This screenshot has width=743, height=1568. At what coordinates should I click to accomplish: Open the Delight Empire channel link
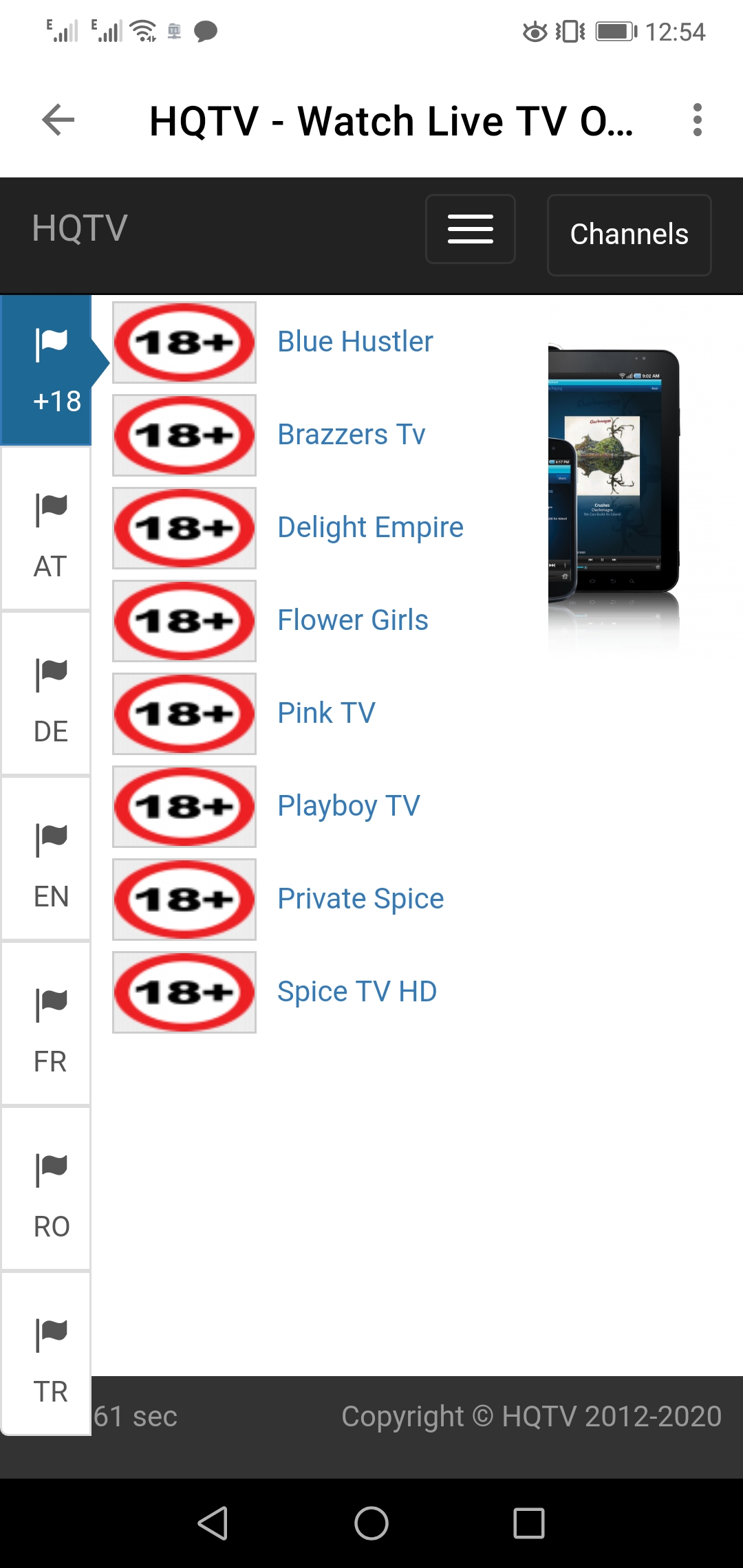click(370, 527)
